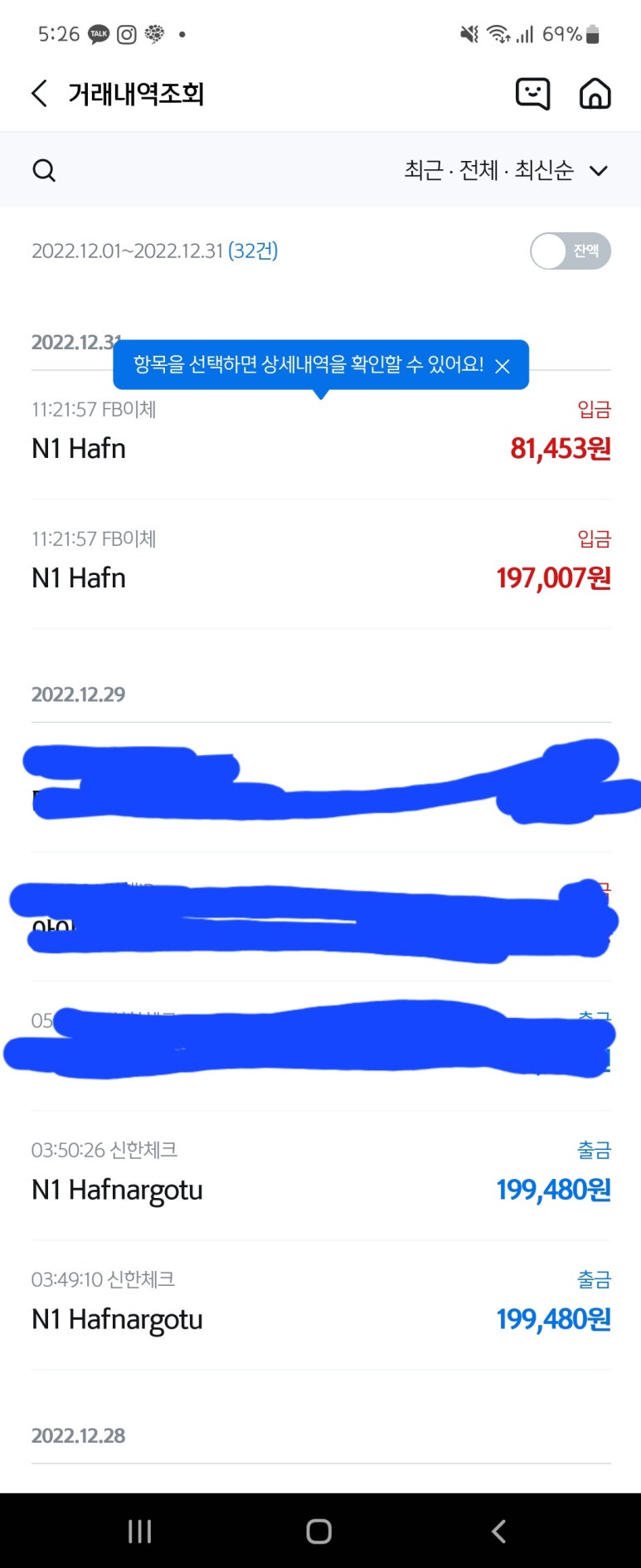Open the chatbot assistant icon
The image size is (641, 1568).
click(532, 94)
